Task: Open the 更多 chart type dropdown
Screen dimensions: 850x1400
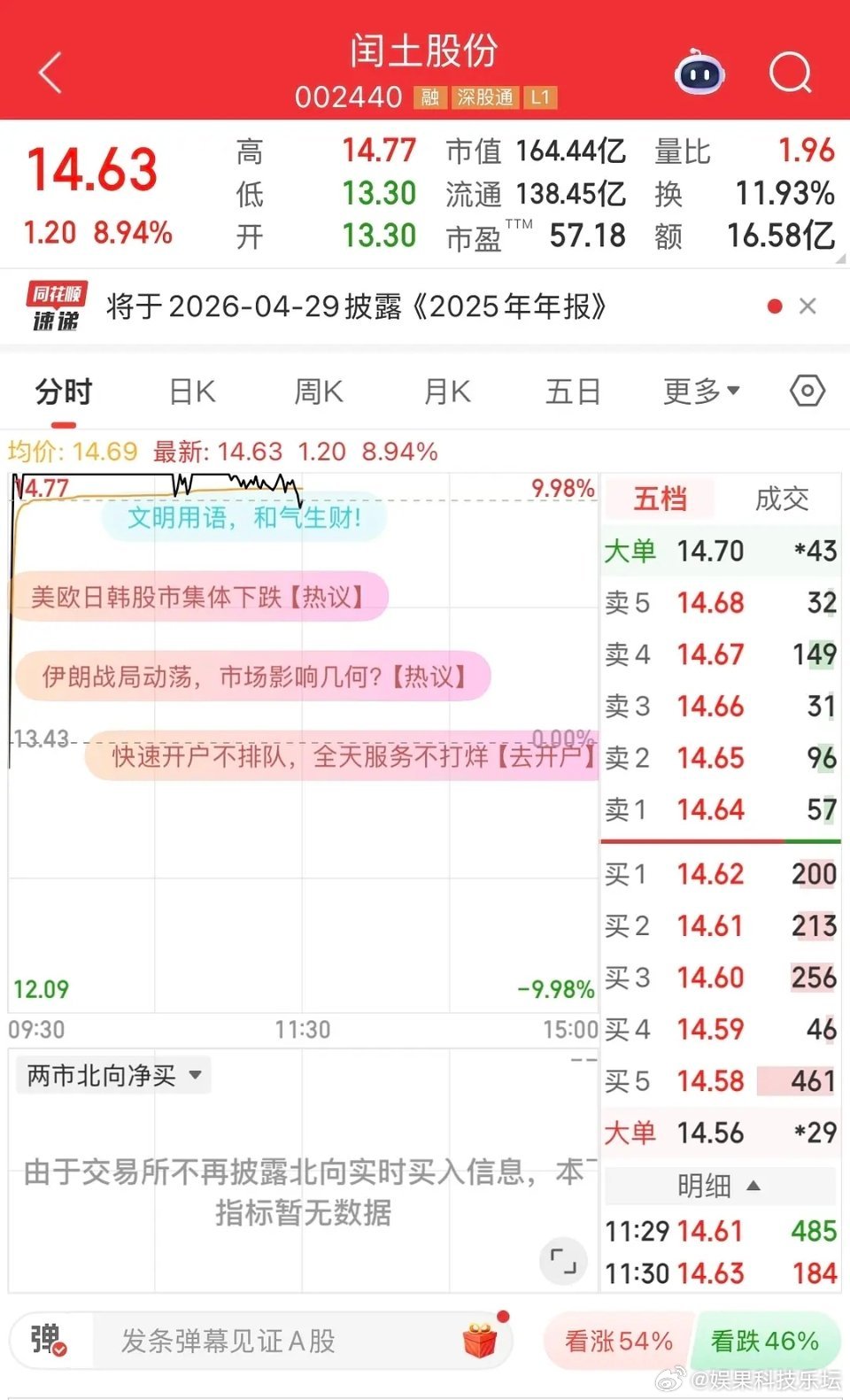Action: tap(699, 391)
